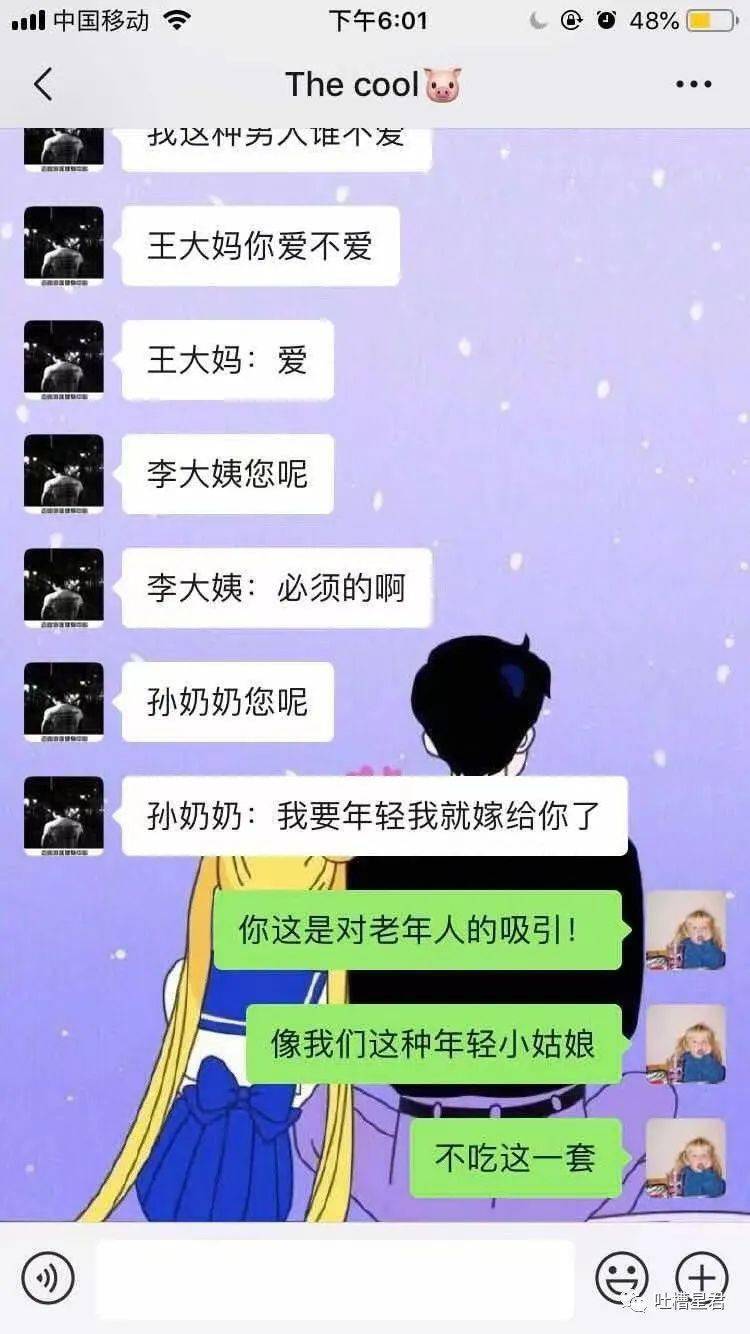Viewport: 750px width, 1334px height.
Task: Open the chat's three-dot options menu
Action: (x=693, y=85)
